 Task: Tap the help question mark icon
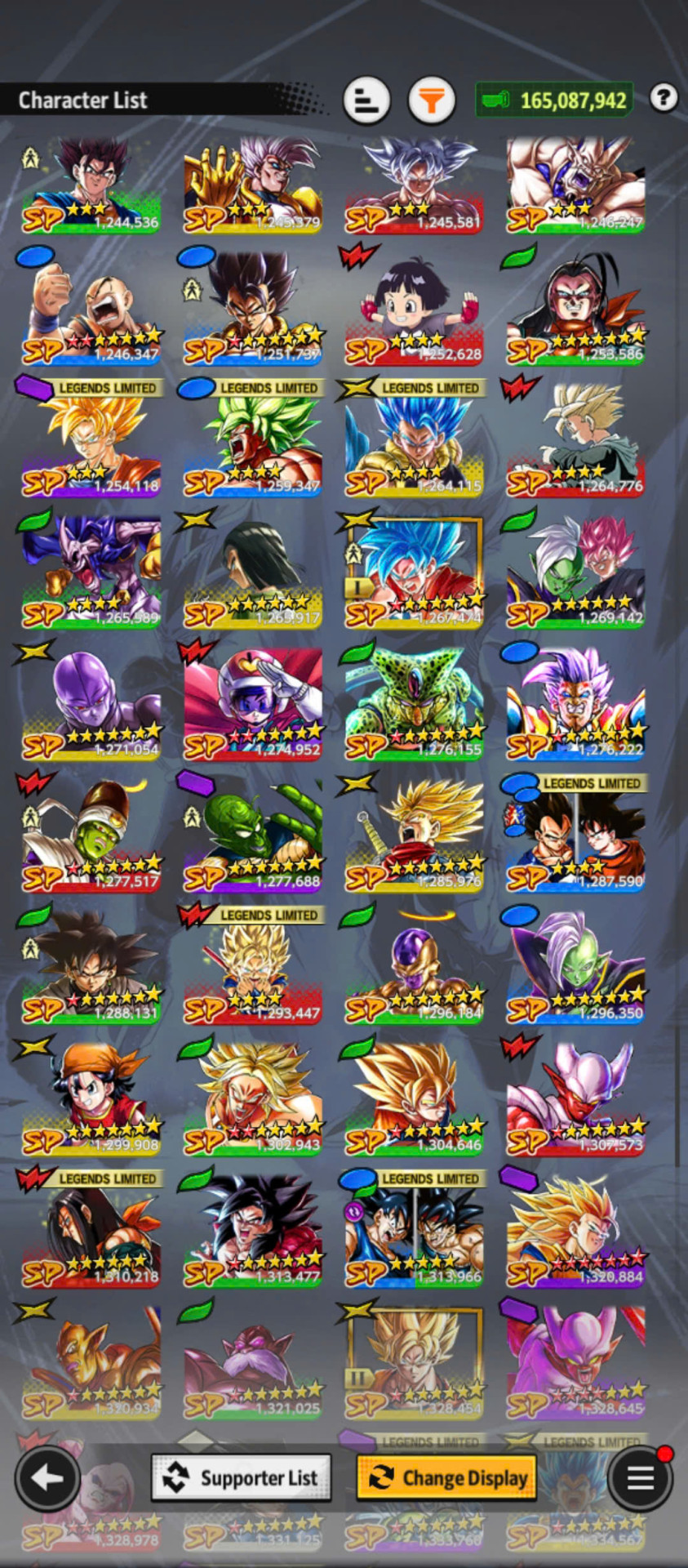tap(664, 98)
